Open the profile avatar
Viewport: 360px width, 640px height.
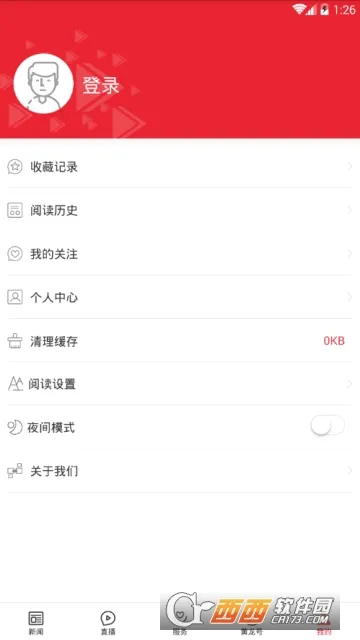pyautogui.click(x=43, y=84)
